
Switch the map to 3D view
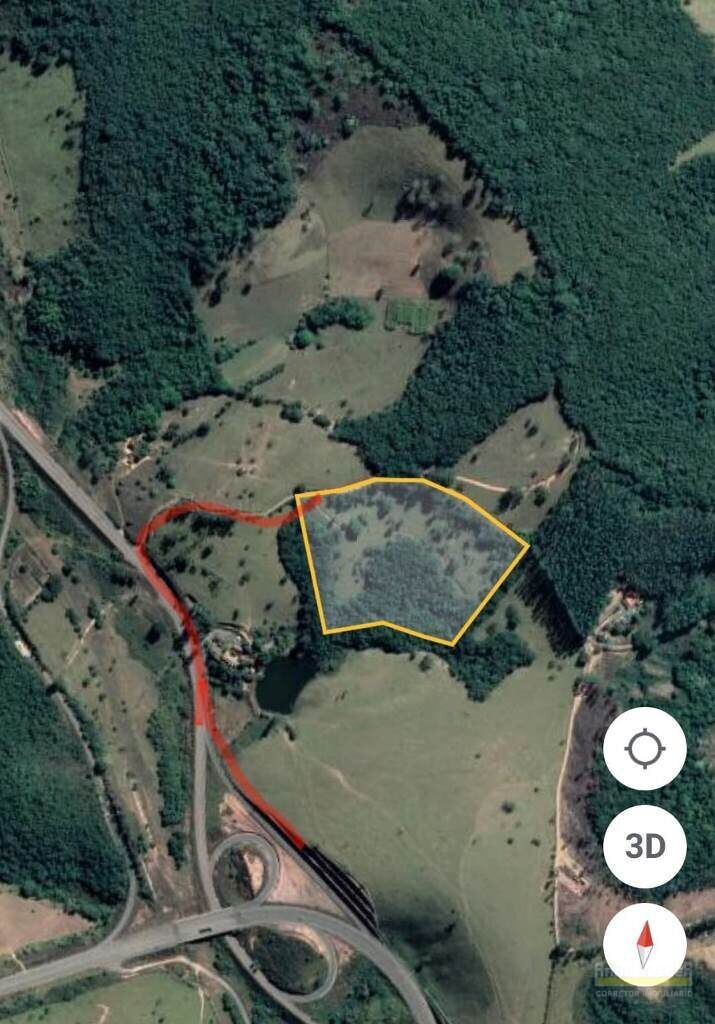coord(645,846)
